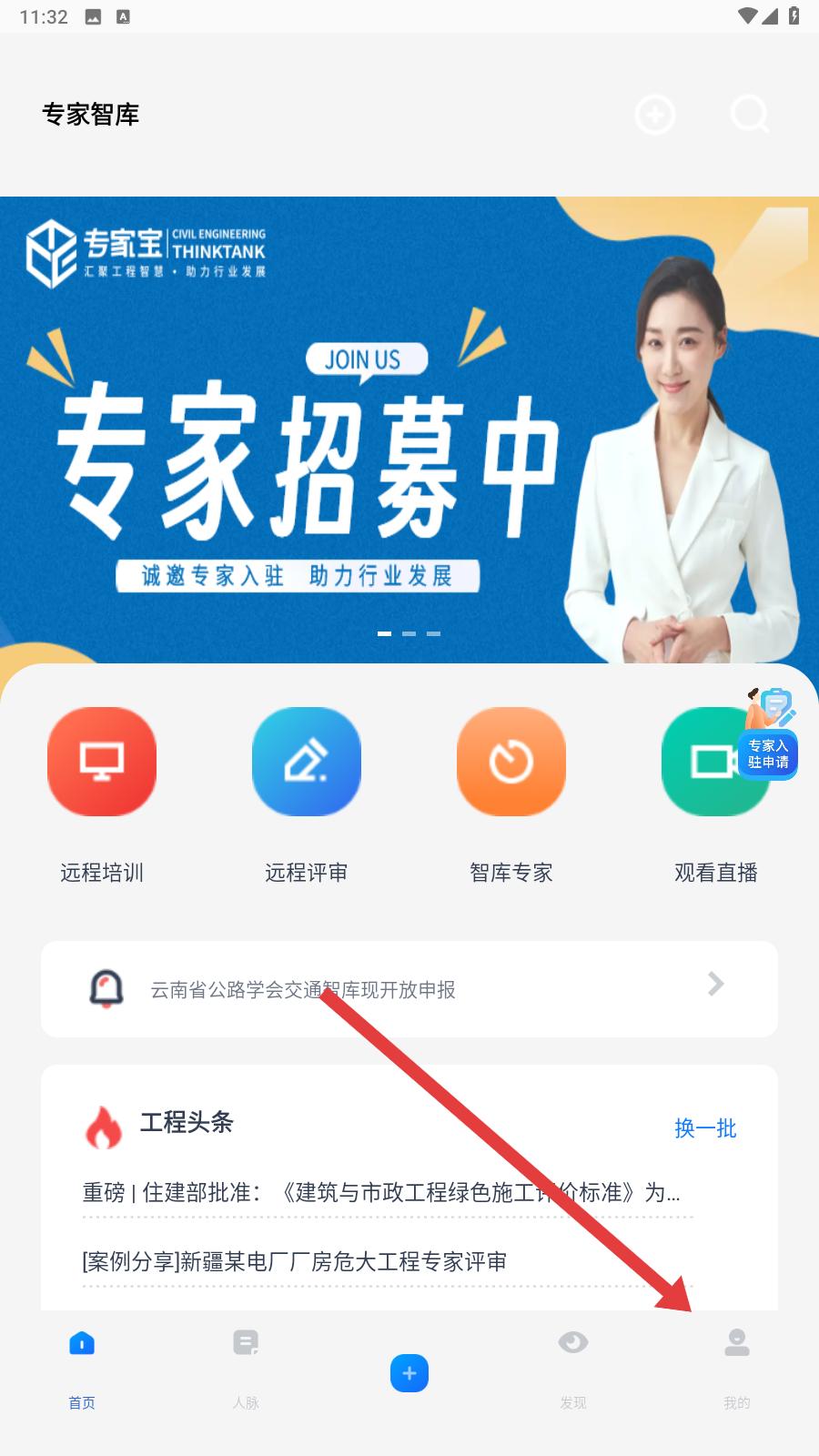This screenshot has height=1456, width=819.
Task: Open the 新疆某电厂 case study article
Action: (x=295, y=1261)
